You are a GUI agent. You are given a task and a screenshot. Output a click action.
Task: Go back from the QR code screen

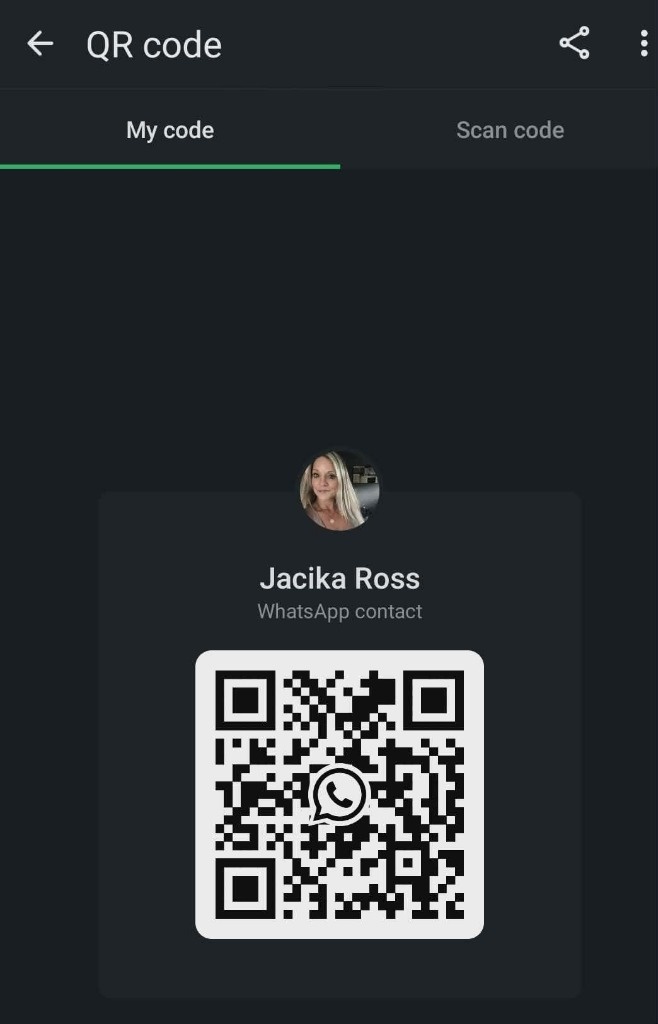point(40,44)
